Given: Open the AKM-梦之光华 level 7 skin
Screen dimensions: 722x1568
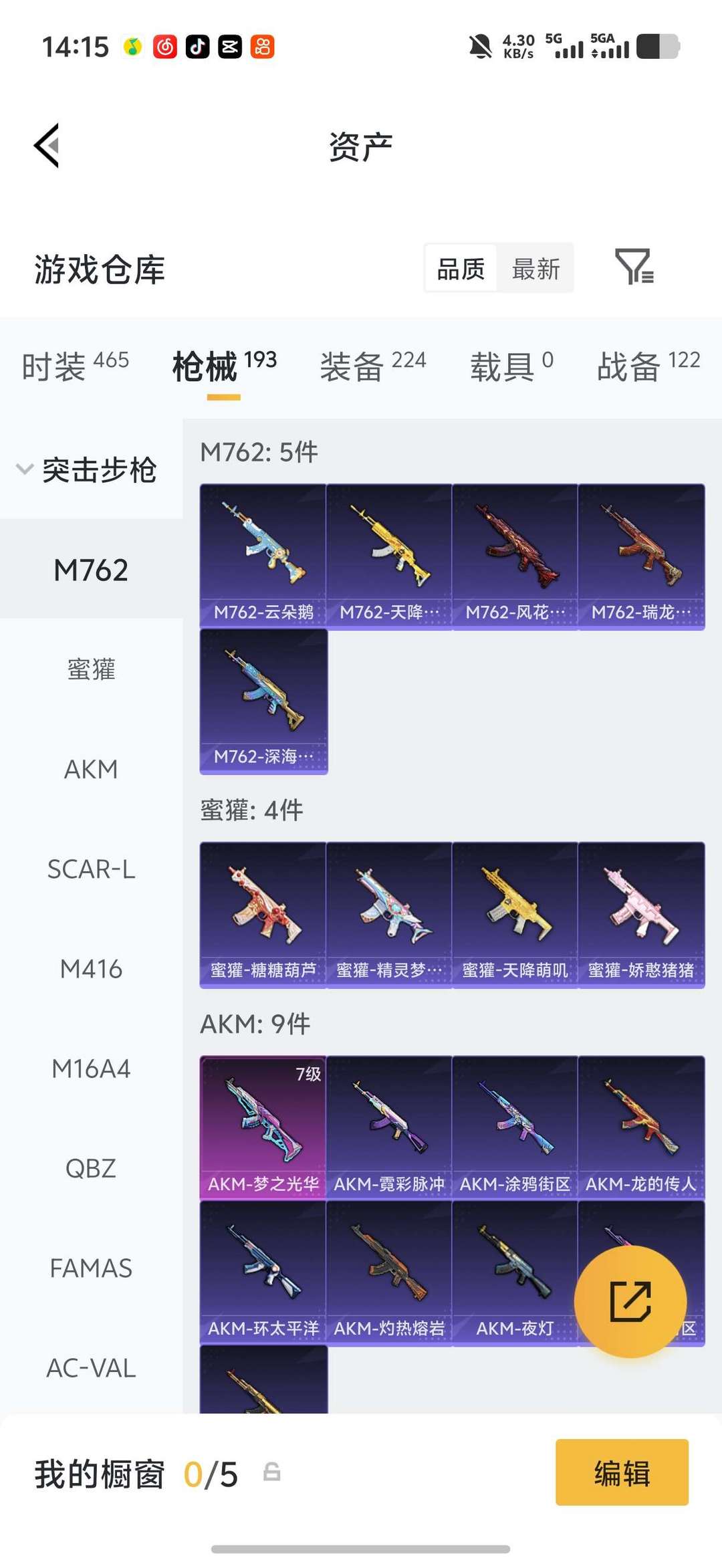Looking at the screenshot, I should pyautogui.click(x=263, y=1128).
